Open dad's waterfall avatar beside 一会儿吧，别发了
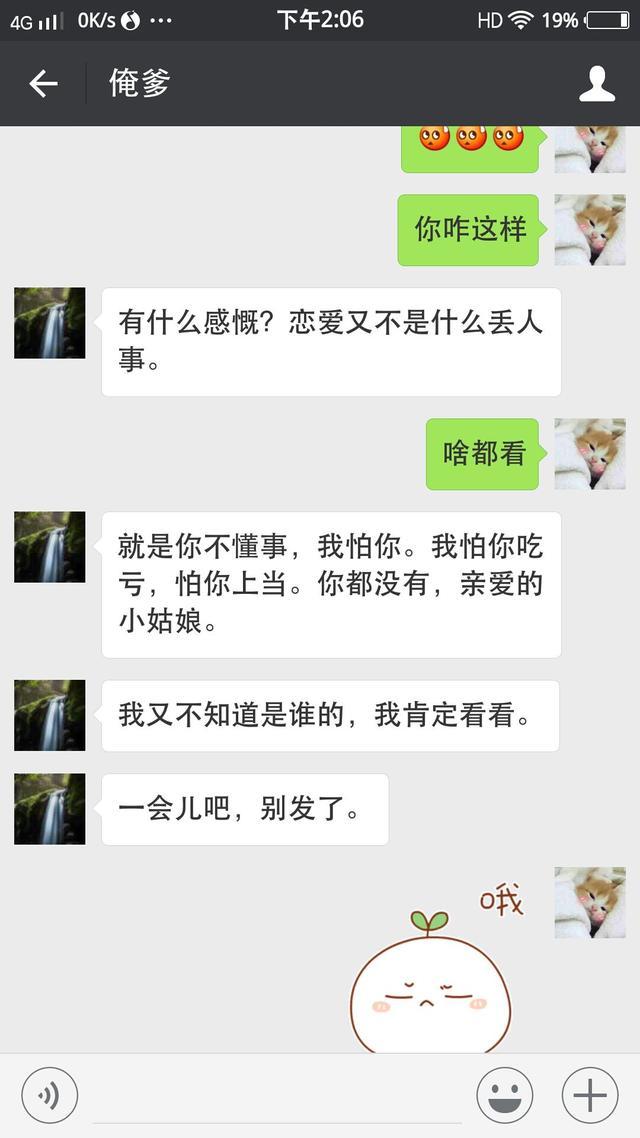 [49, 808]
